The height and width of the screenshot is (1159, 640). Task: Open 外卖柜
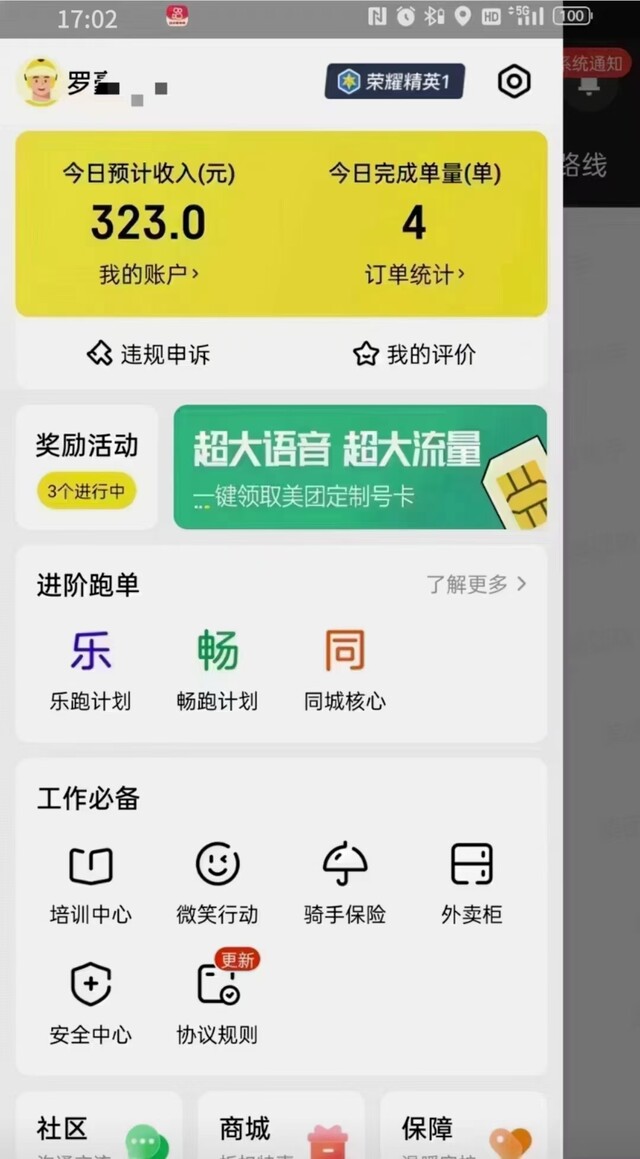[x=472, y=884]
